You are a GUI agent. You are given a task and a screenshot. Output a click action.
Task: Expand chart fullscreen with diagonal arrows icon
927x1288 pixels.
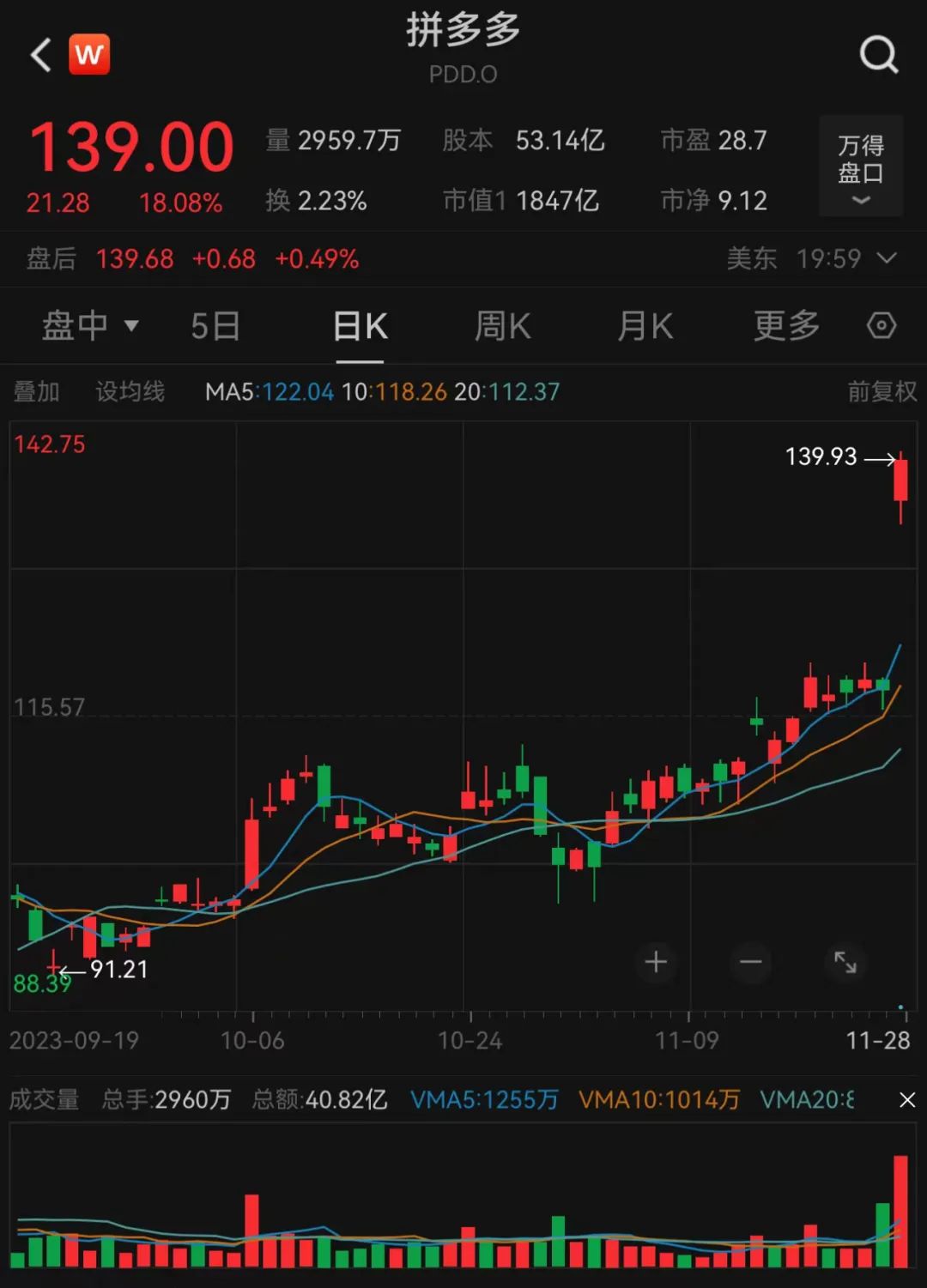coord(845,963)
